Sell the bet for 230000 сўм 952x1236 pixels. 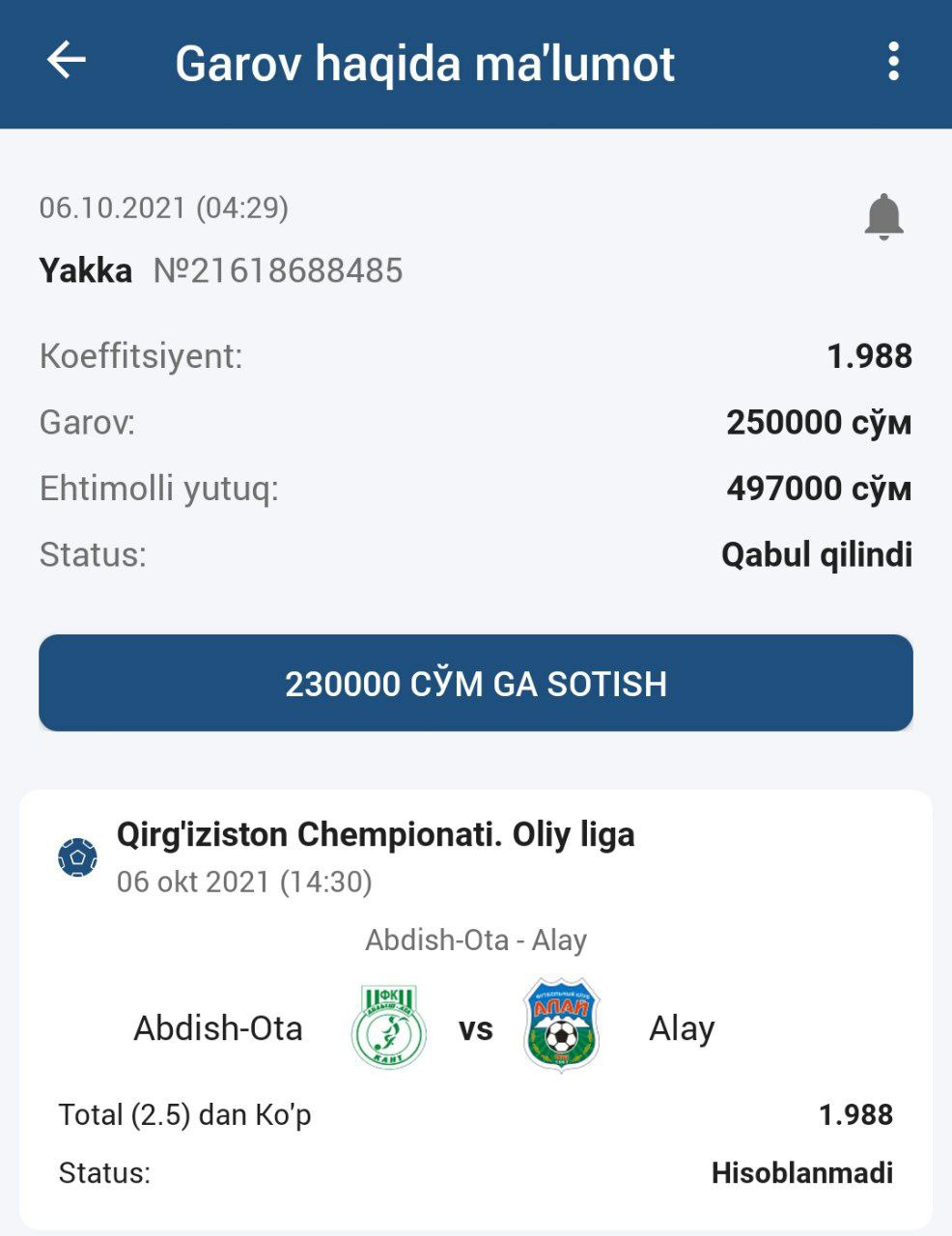pos(476,683)
